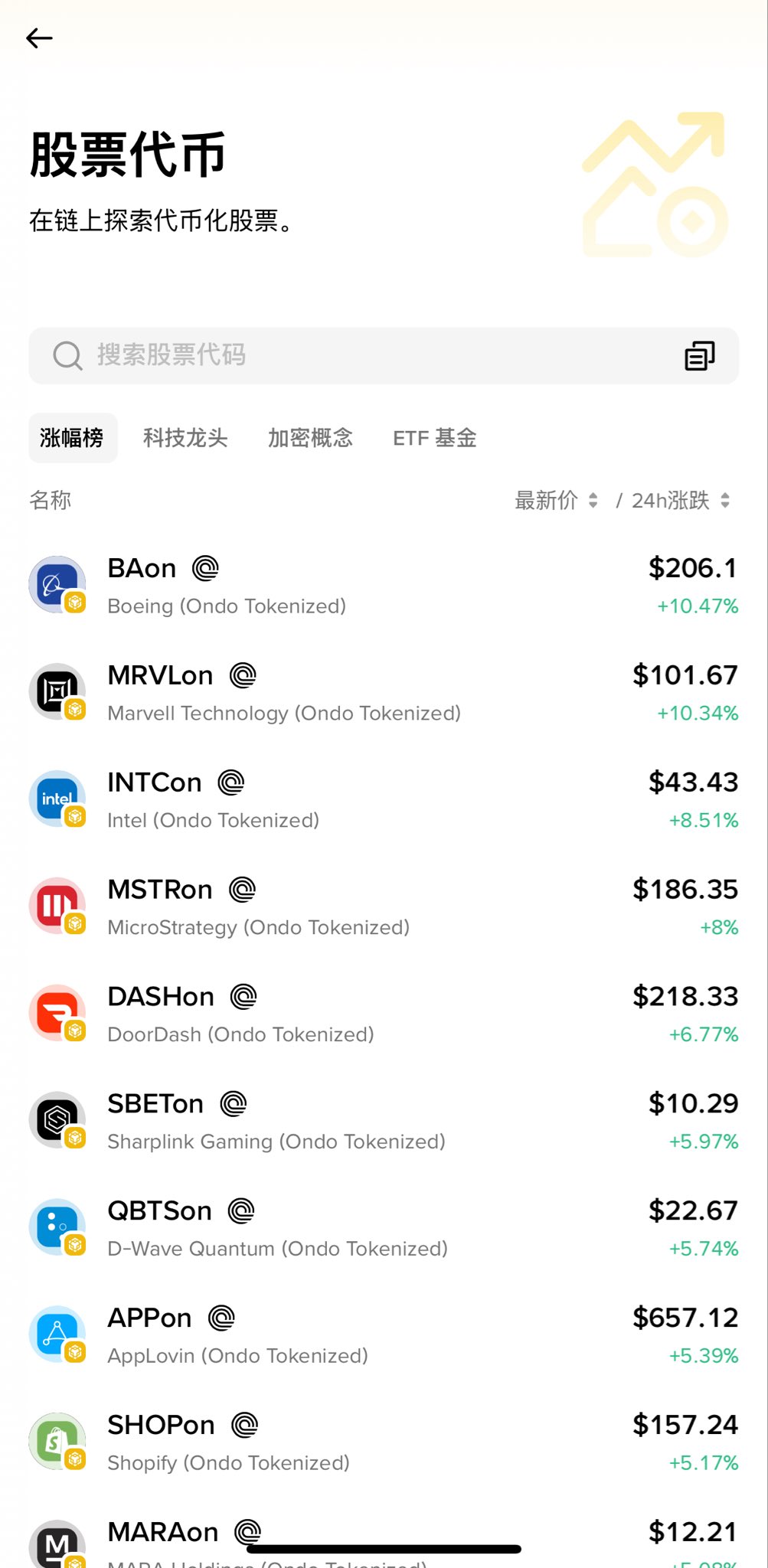768x1568 pixels.
Task: Open the MSTRon MicroStrategy row
Action: pyautogui.click(x=383, y=908)
